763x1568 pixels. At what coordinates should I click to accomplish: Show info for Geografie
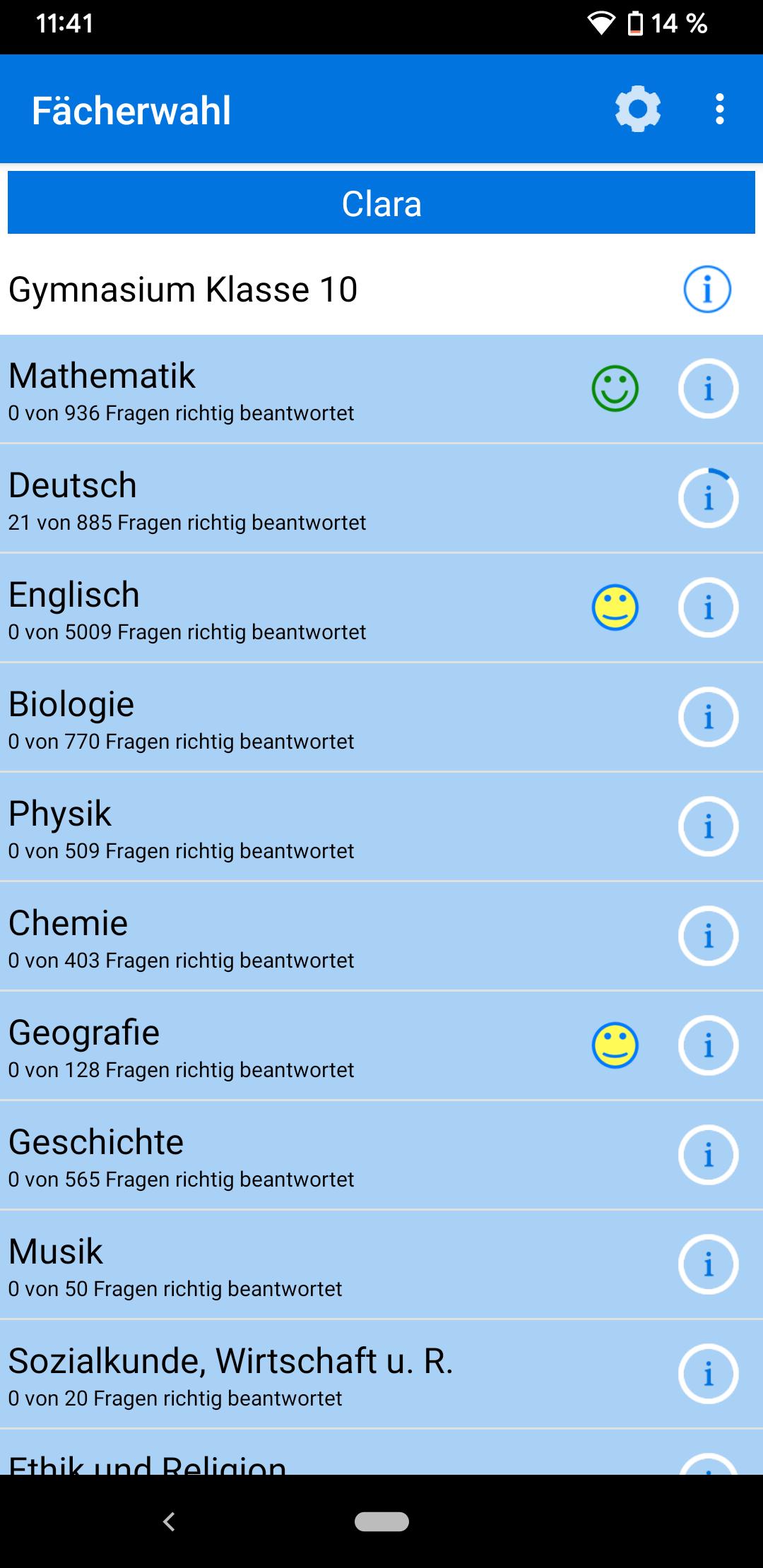coord(708,1046)
